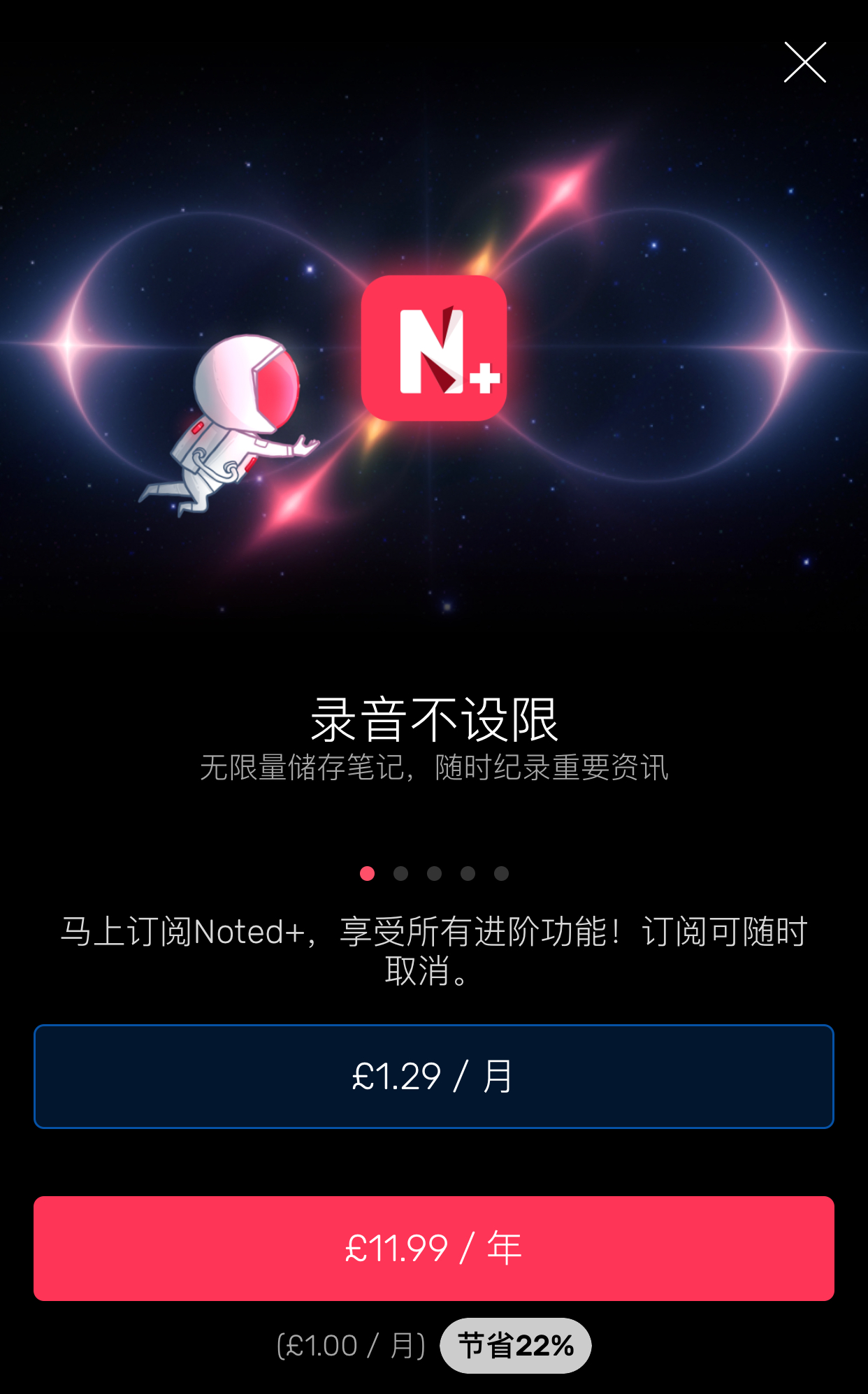The width and height of the screenshot is (868, 1394).
Task: Choose the £11.99 yearly subscription
Action: pyautogui.click(x=433, y=1248)
